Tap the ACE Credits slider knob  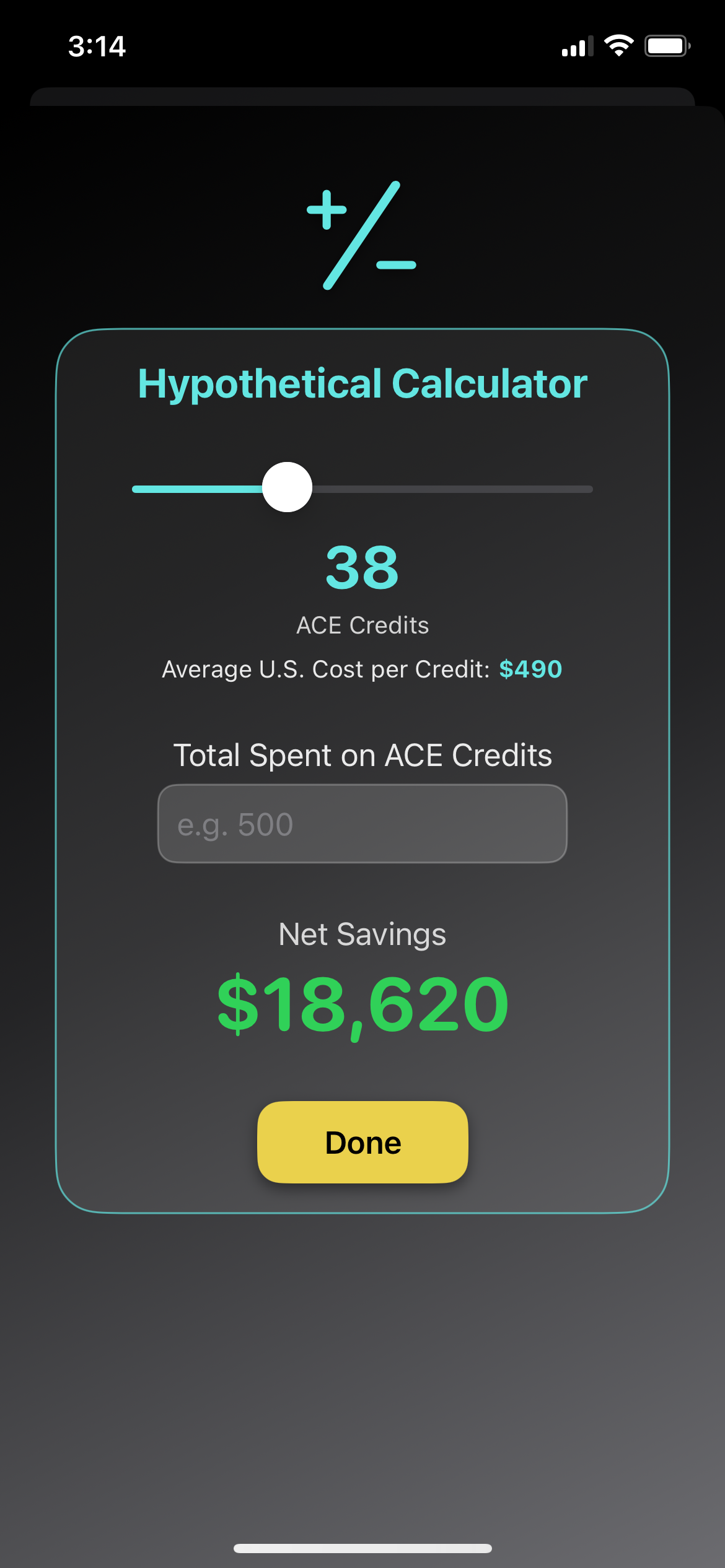[x=287, y=487]
